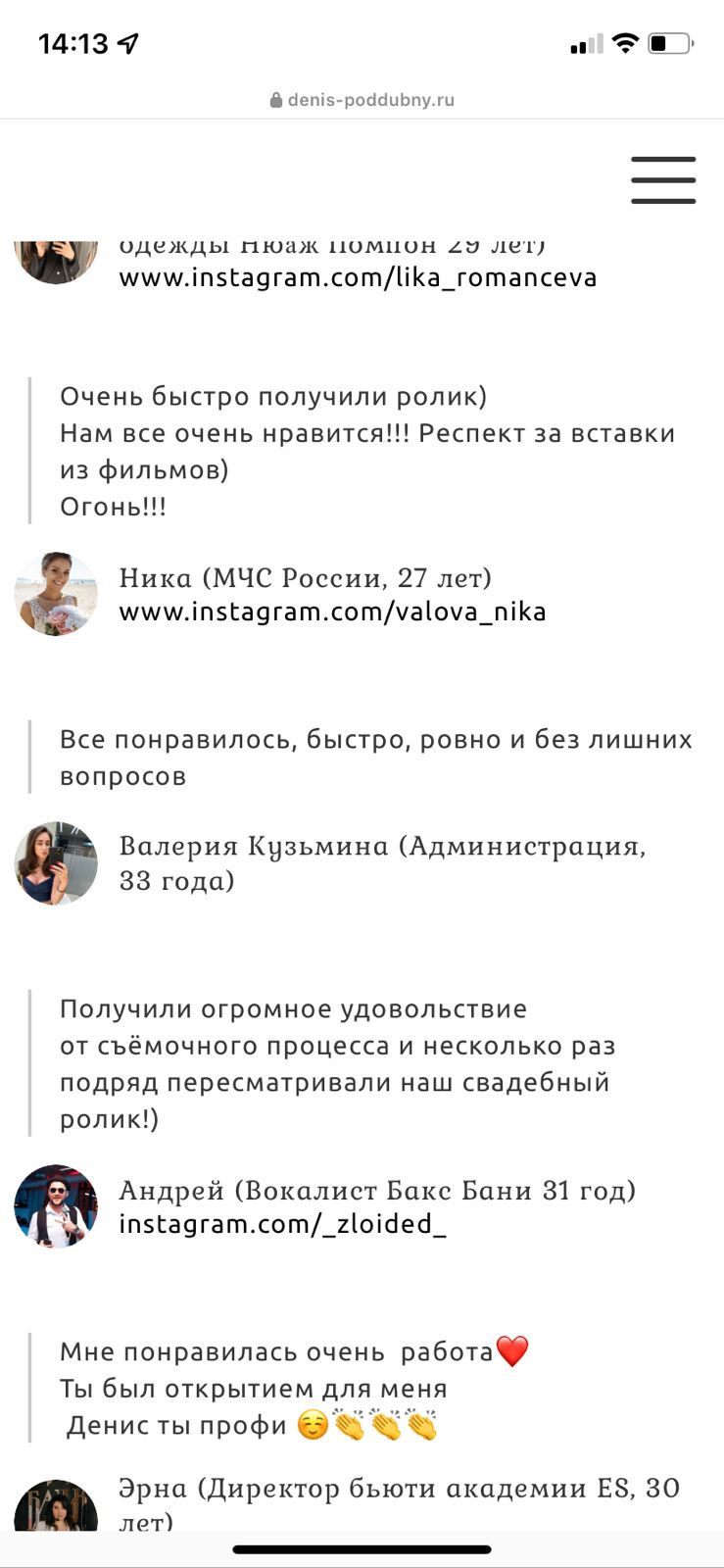Screen dimensions: 724x1568
Task: Tap Андрей's profile picture
Action: point(56,1206)
